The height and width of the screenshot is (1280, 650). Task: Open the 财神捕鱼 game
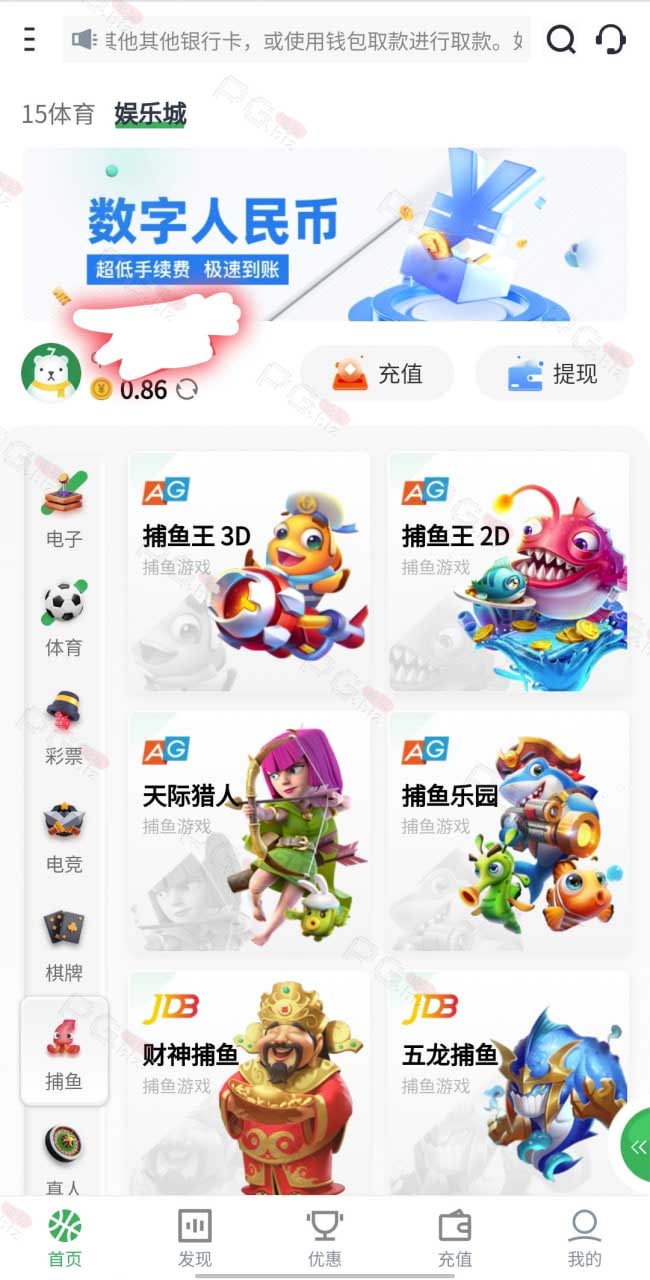pos(249,1084)
